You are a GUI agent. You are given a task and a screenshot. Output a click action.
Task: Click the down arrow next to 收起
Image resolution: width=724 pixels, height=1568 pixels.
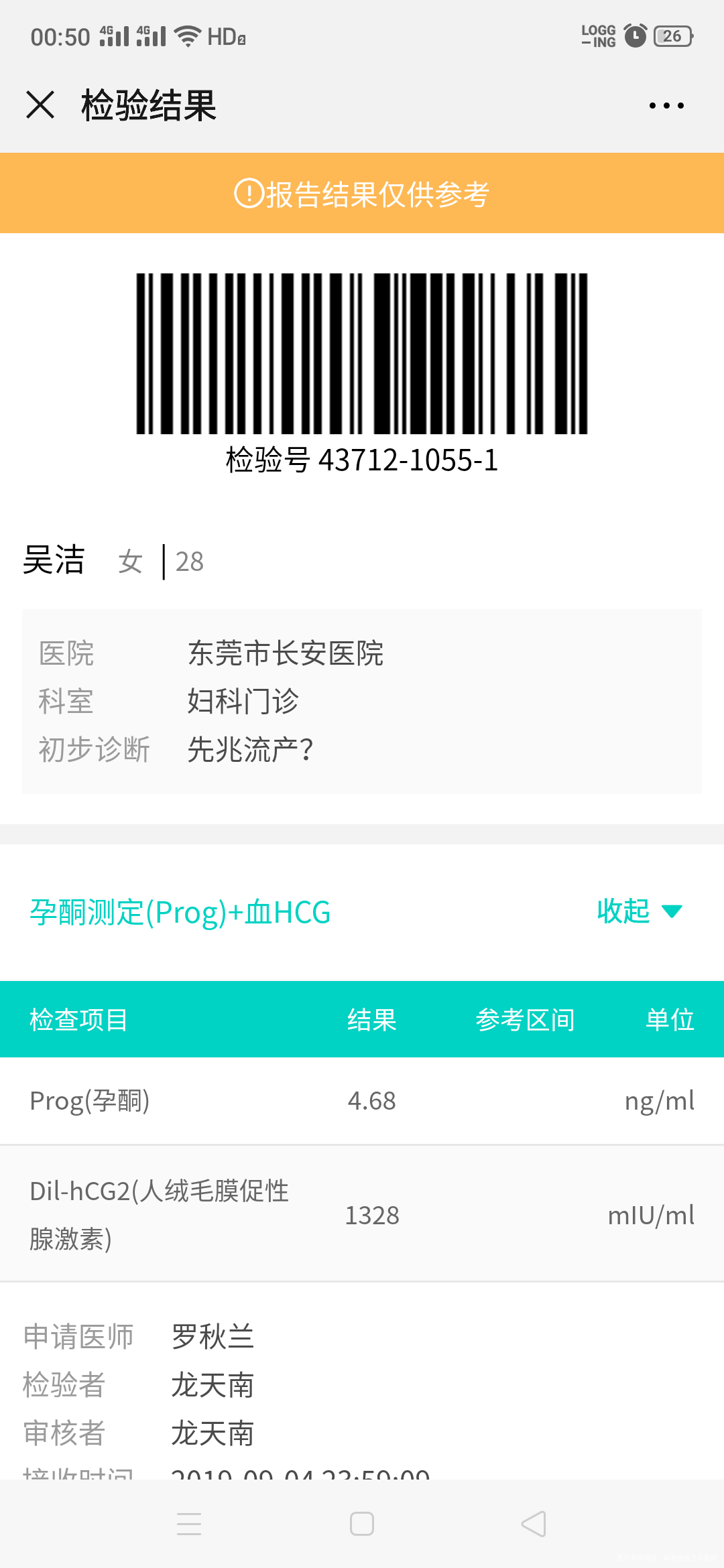pos(673,911)
